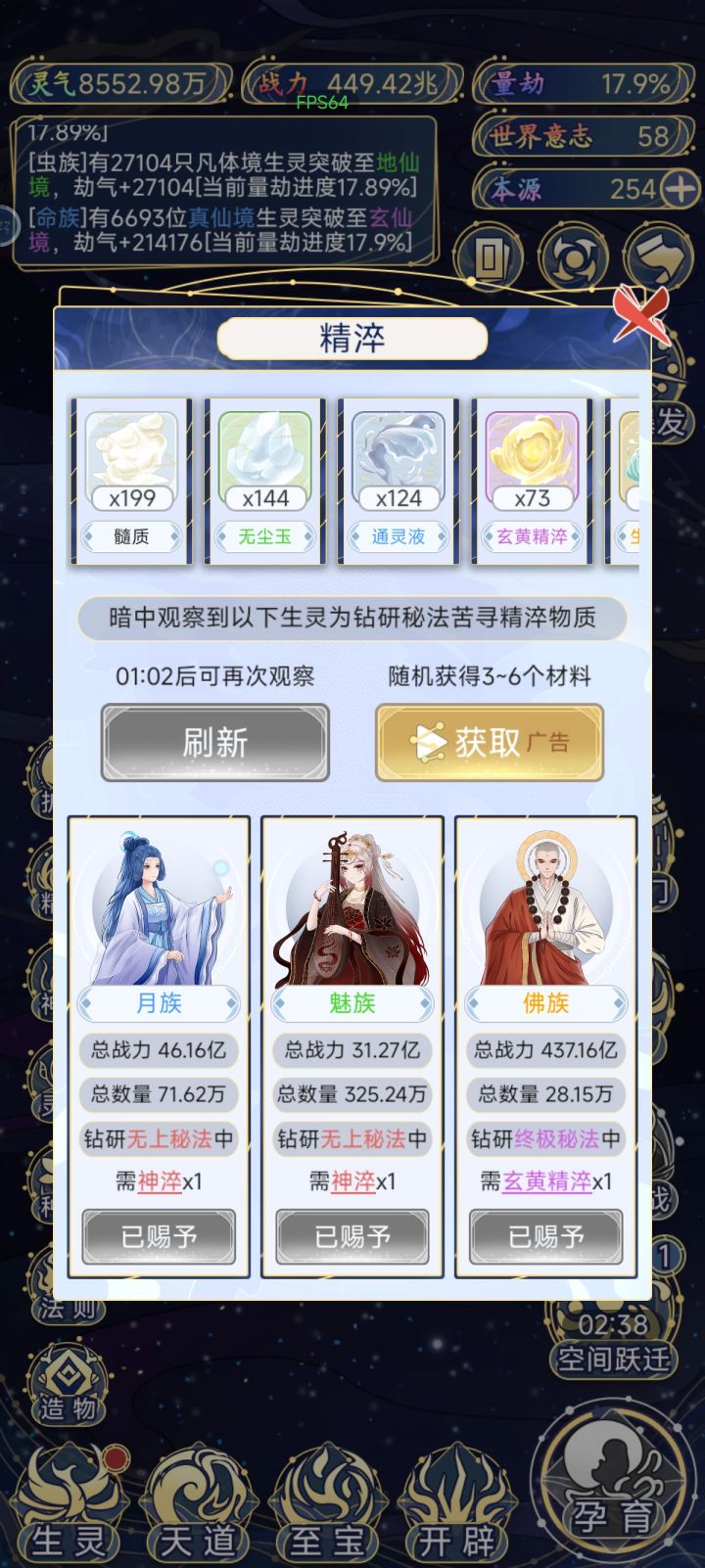Click 已赐予 under the 月族 character

click(158, 1236)
